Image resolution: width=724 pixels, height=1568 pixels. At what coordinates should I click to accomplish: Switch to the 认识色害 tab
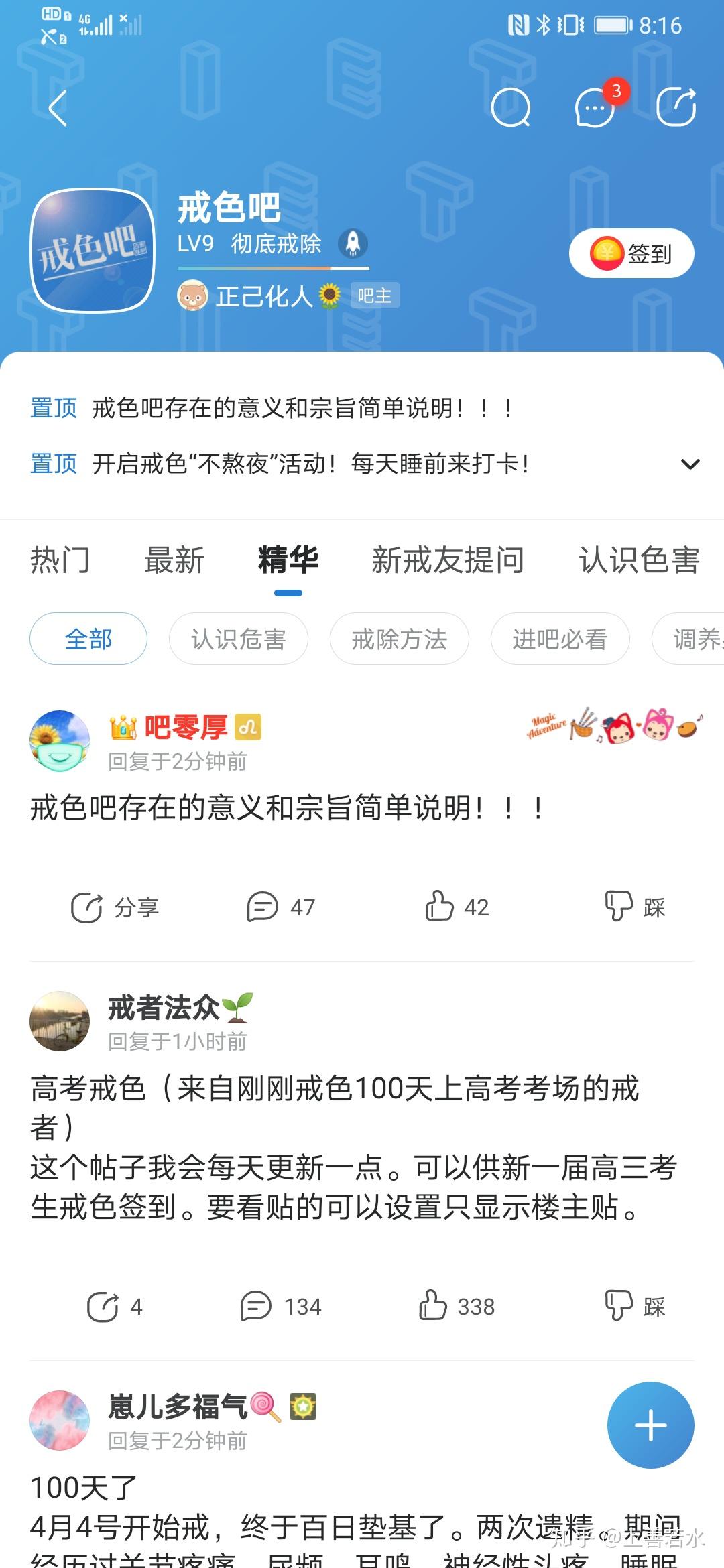639,560
